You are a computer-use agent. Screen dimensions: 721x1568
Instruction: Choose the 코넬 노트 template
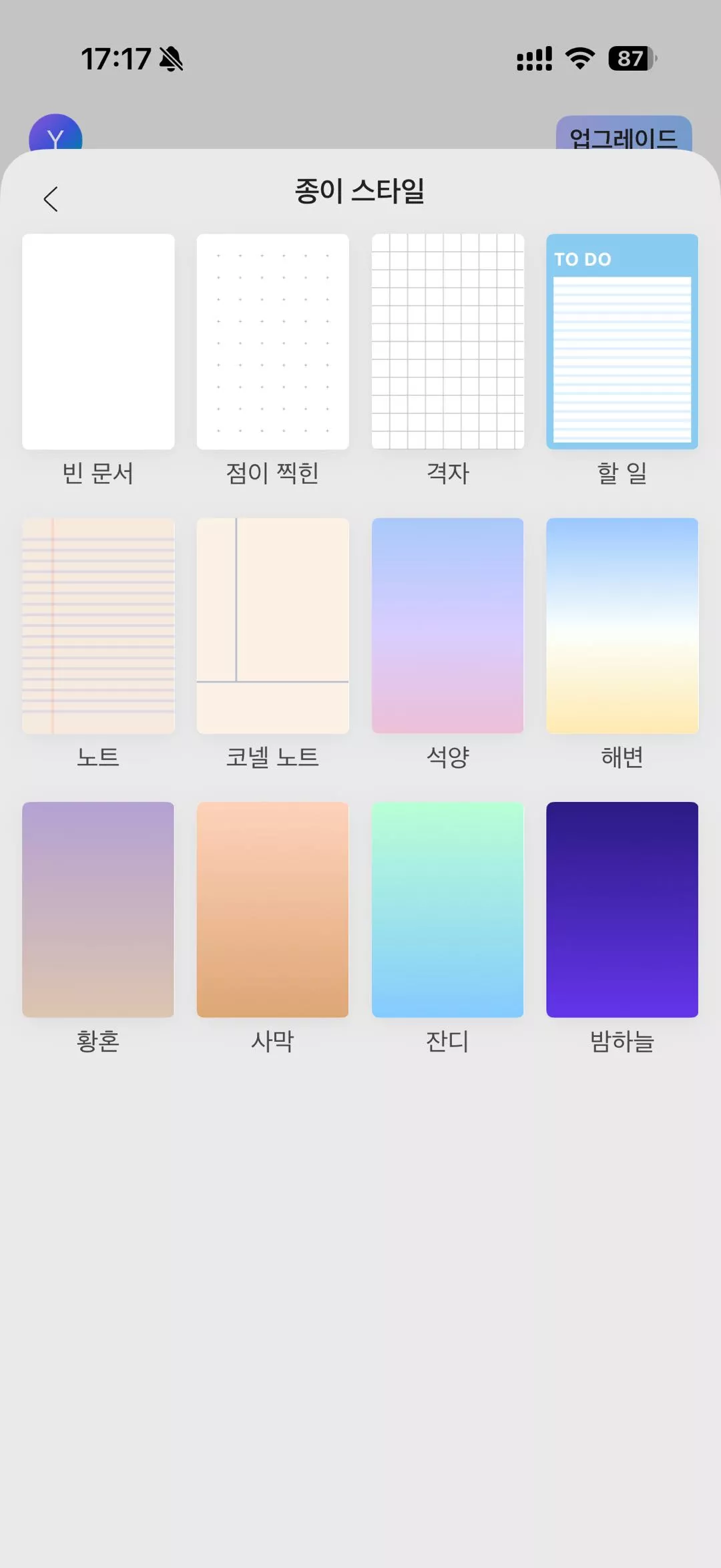(x=272, y=626)
